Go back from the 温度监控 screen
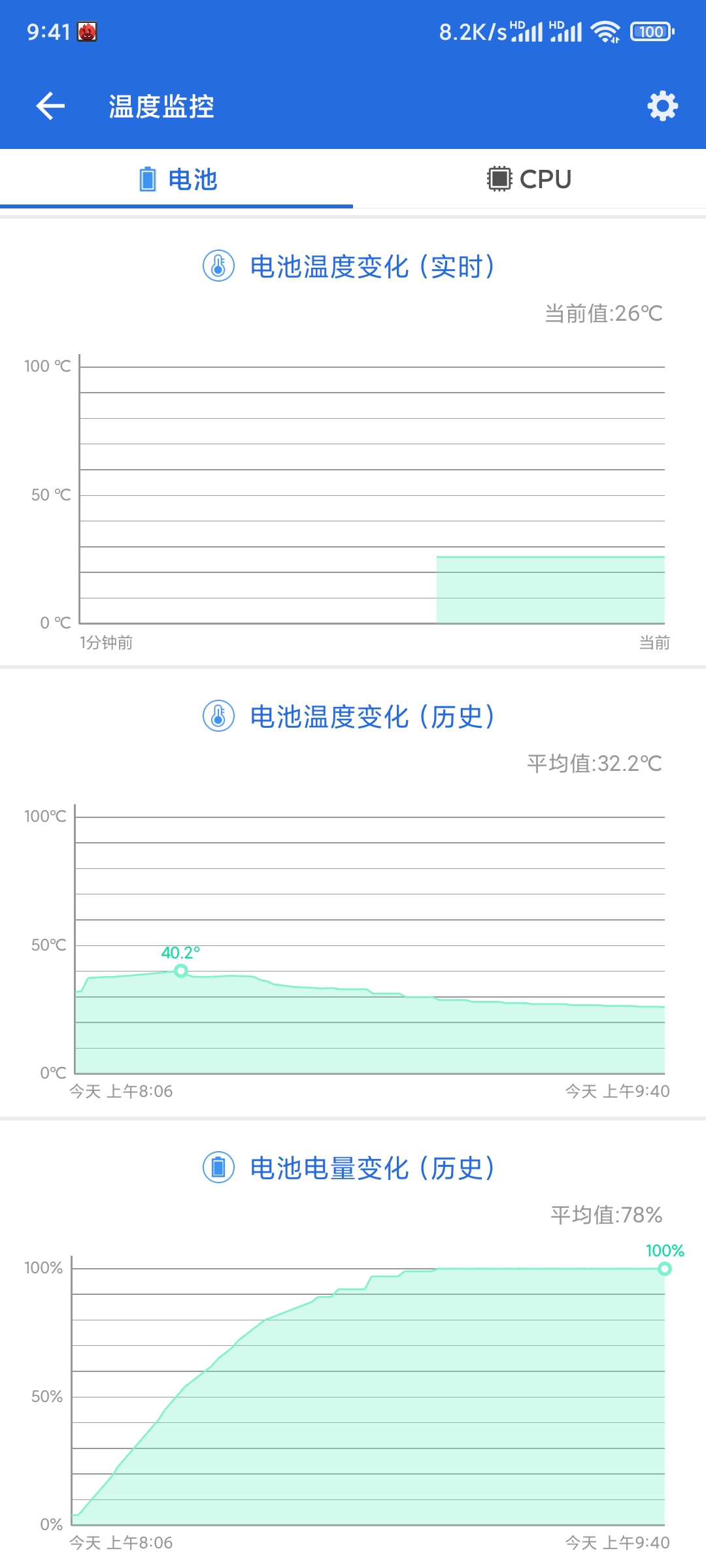Screen dimensions: 706x1568 point(50,106)
